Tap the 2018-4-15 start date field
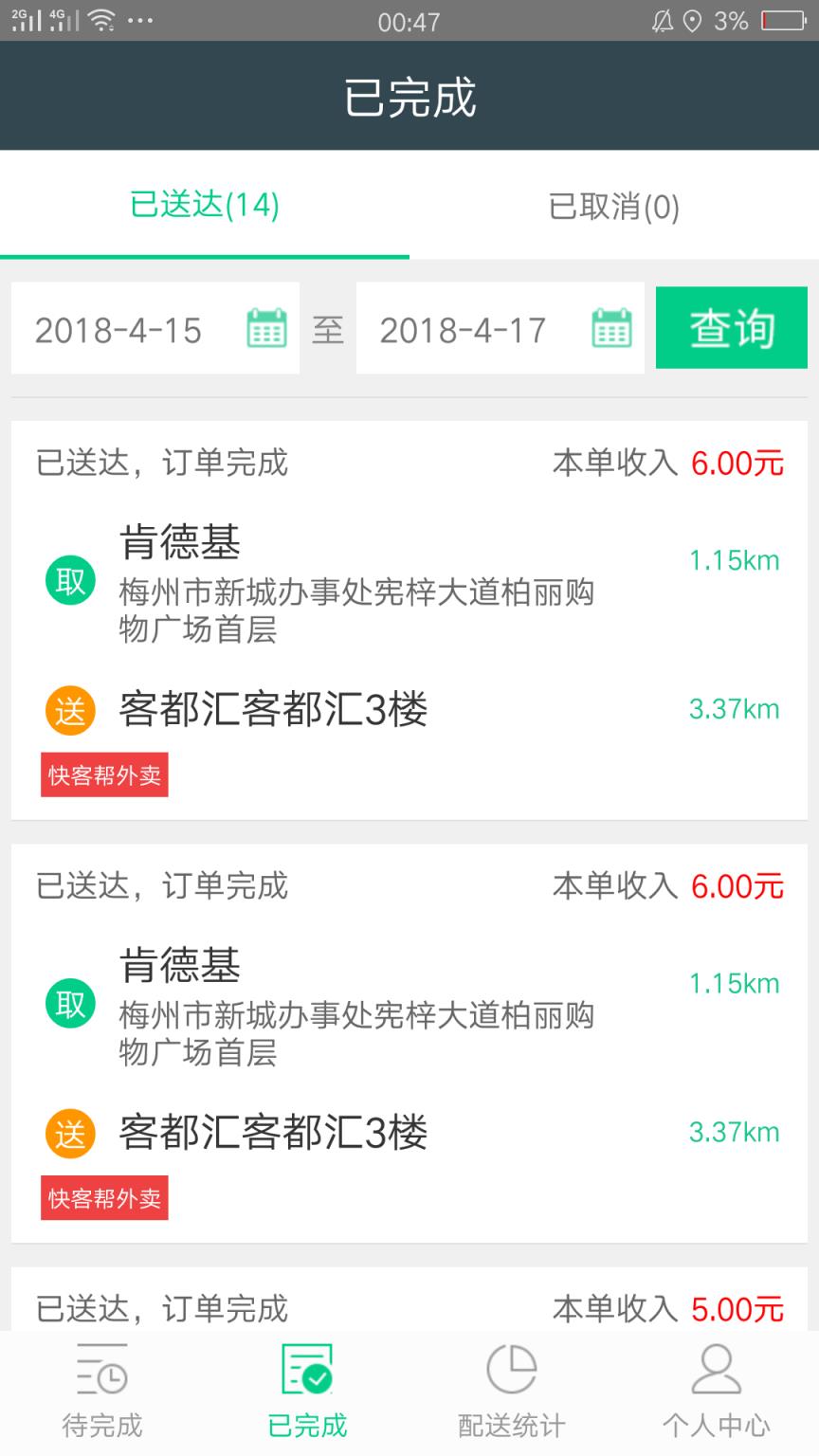This screenshot has width=819, height=1456. [x=118, y=328]
